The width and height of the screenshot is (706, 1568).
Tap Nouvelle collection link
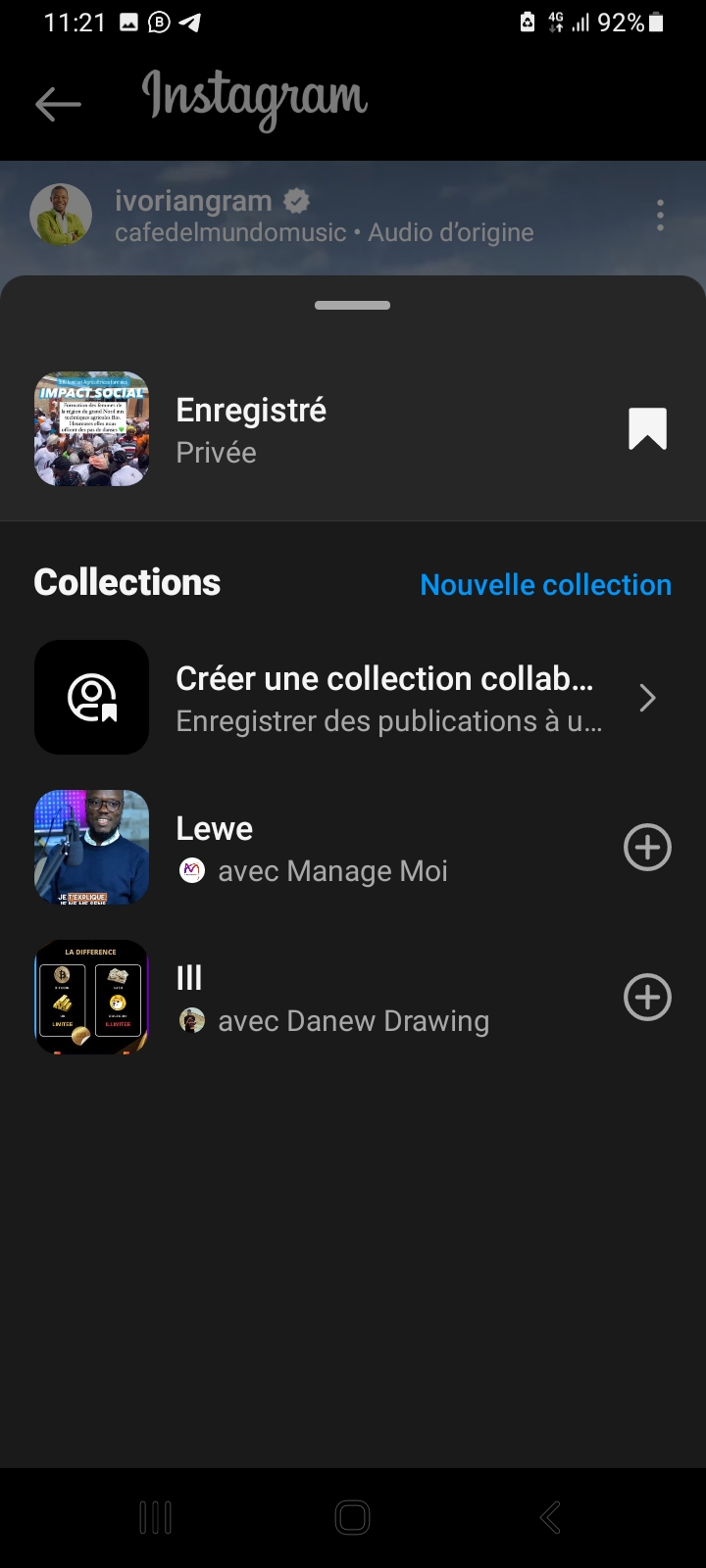pos(545,585)
